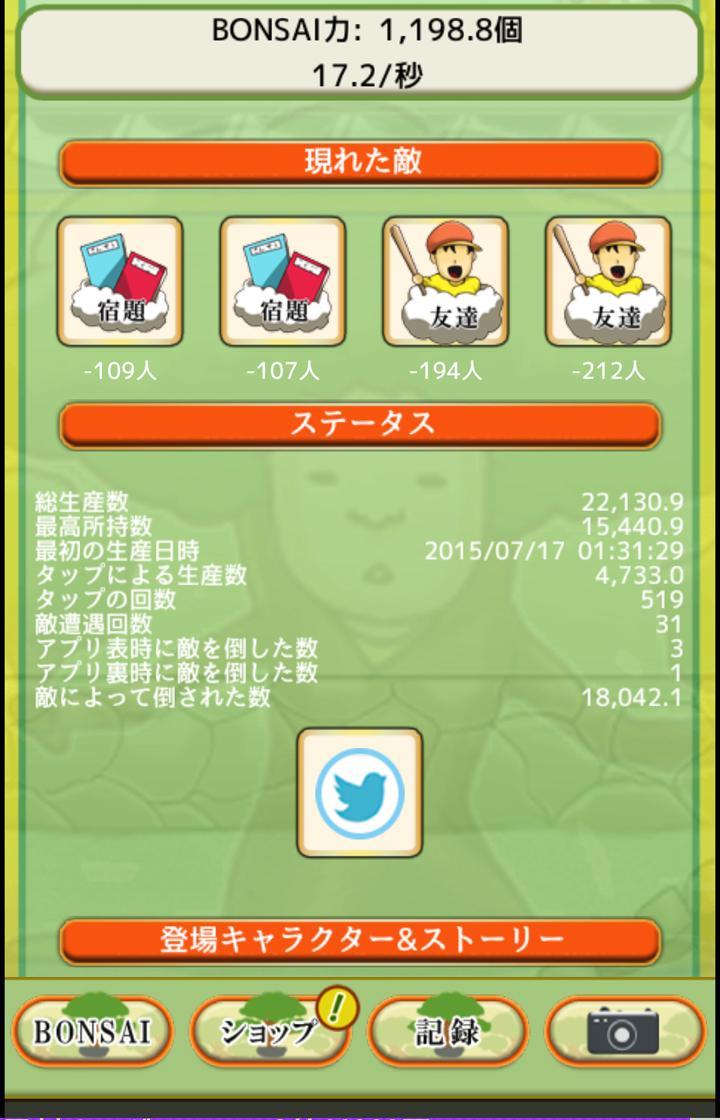Select the second 宿題 homework enemy
The height and width of the screenshot is (1120, 720).
(x=284, y=282)
